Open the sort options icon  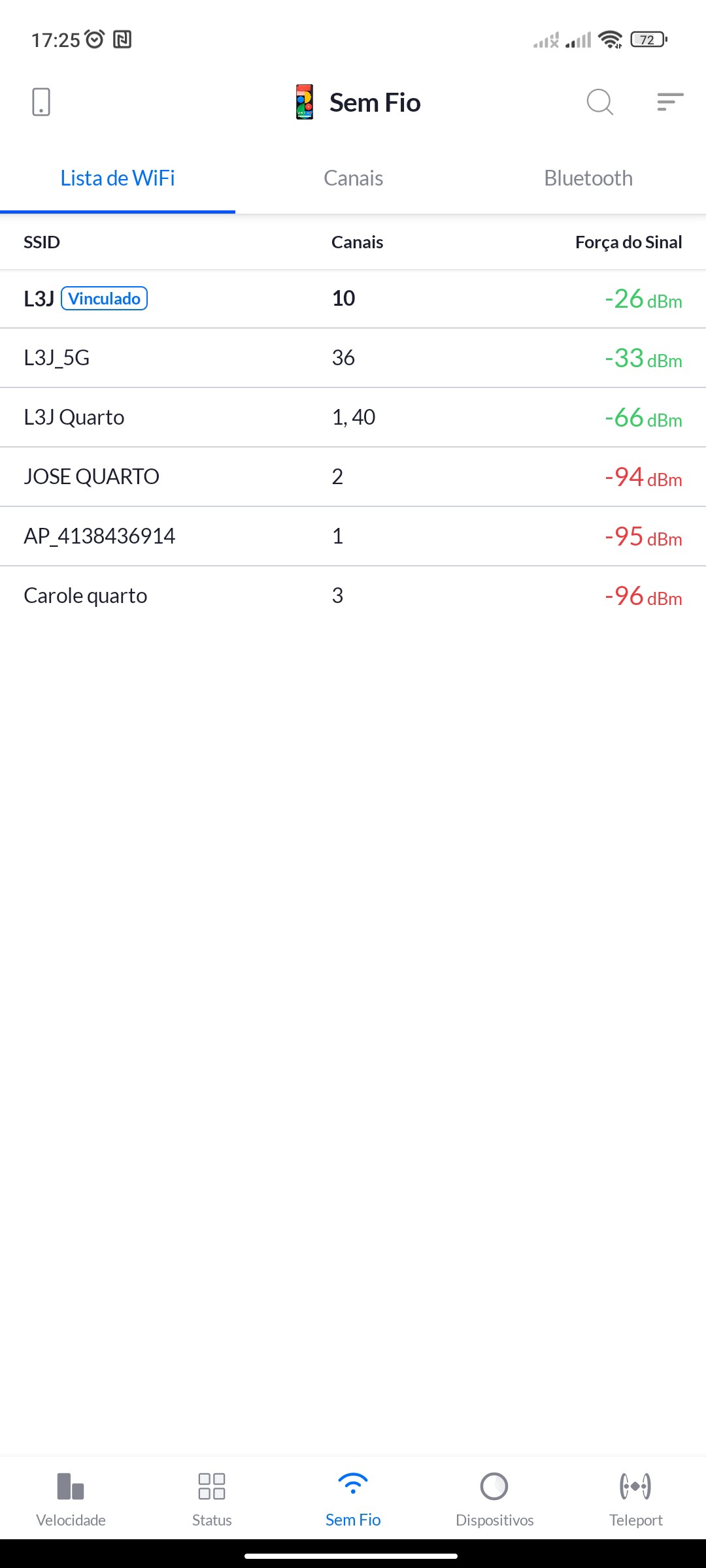point(670,103)
